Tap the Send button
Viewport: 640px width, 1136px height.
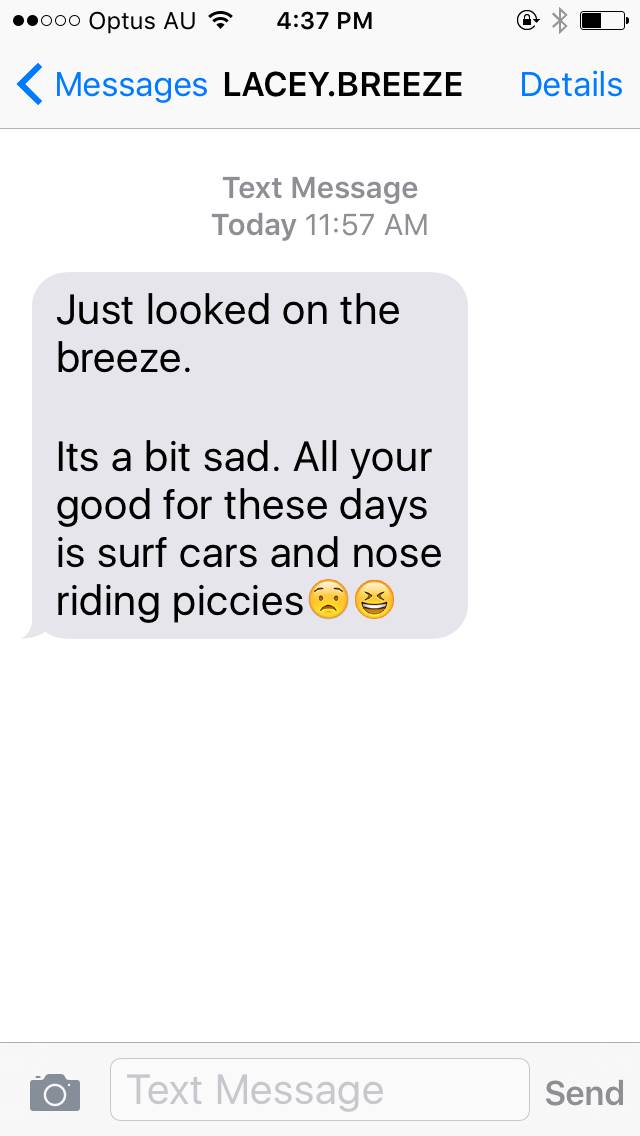584,1093
